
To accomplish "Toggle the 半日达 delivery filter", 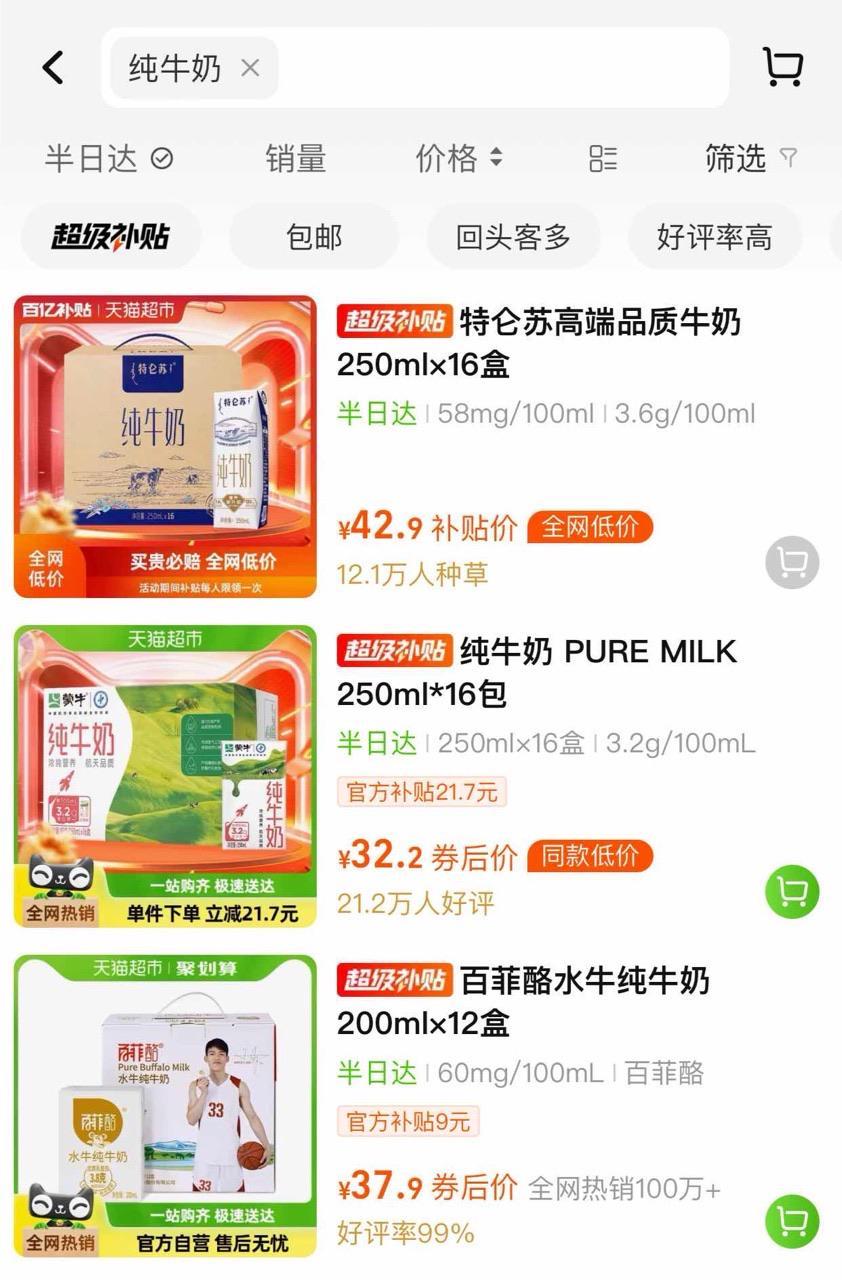I will (x=108, y=158).
